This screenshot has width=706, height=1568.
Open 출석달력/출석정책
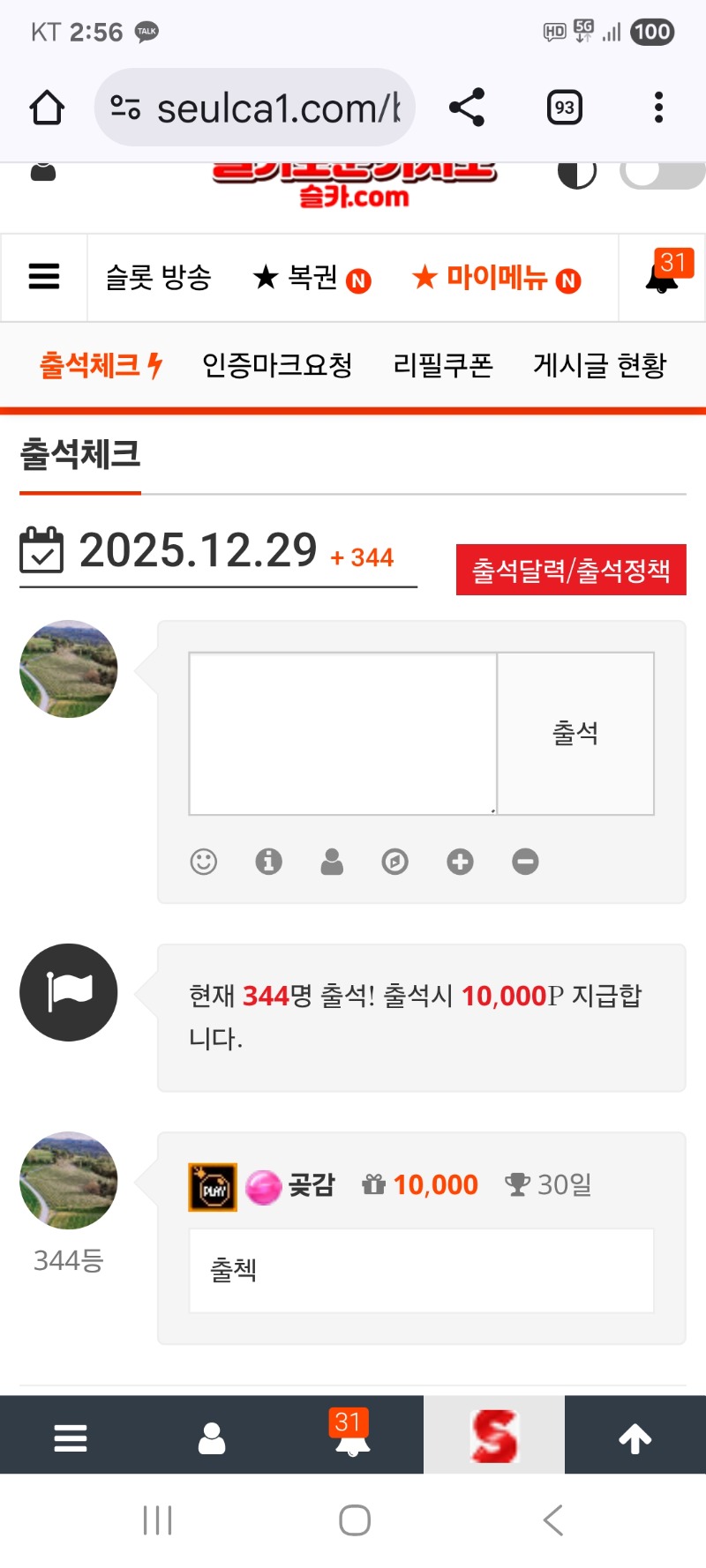point(571,571)
